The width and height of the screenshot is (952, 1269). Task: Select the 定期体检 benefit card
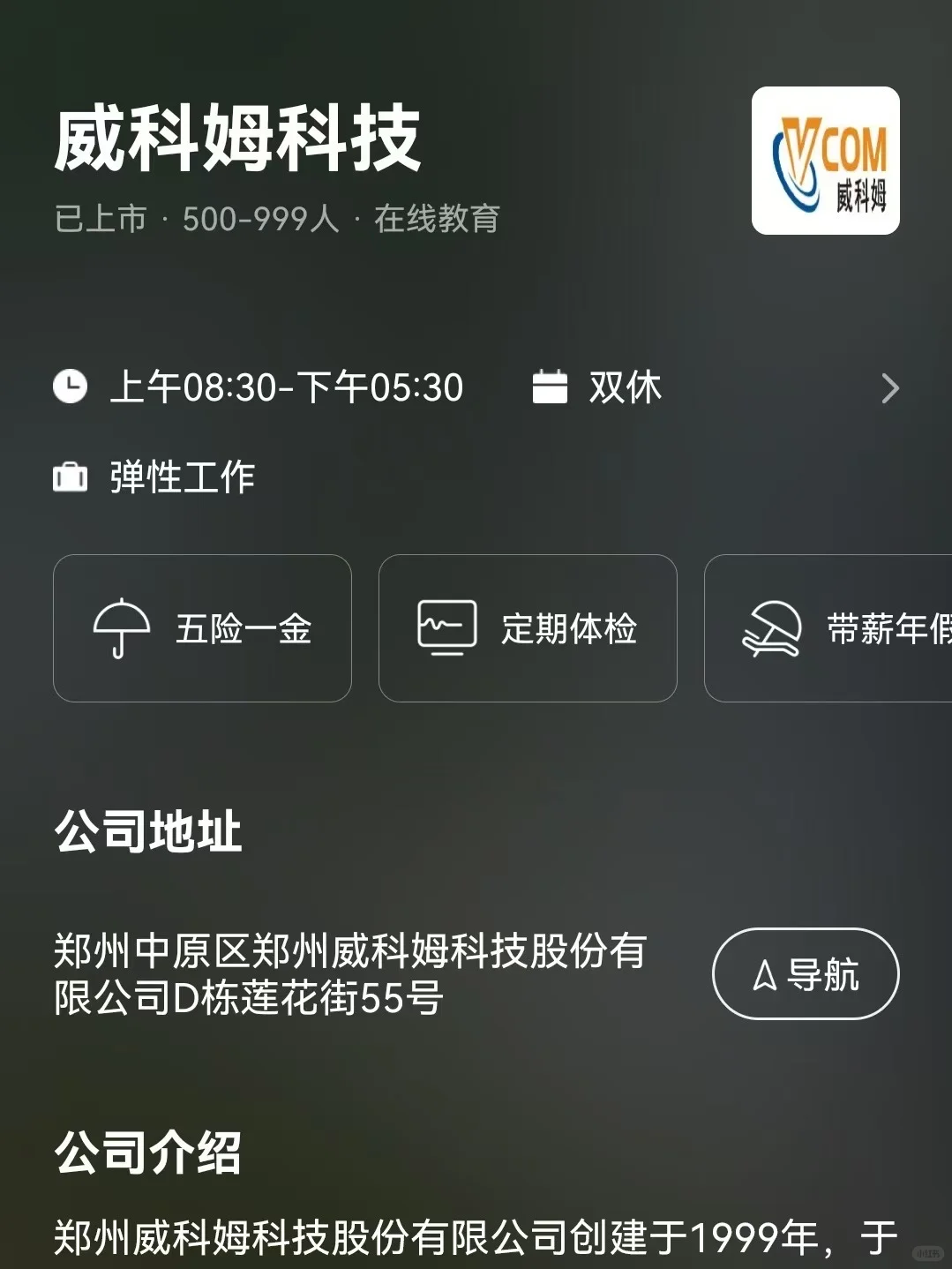point(528,628)
